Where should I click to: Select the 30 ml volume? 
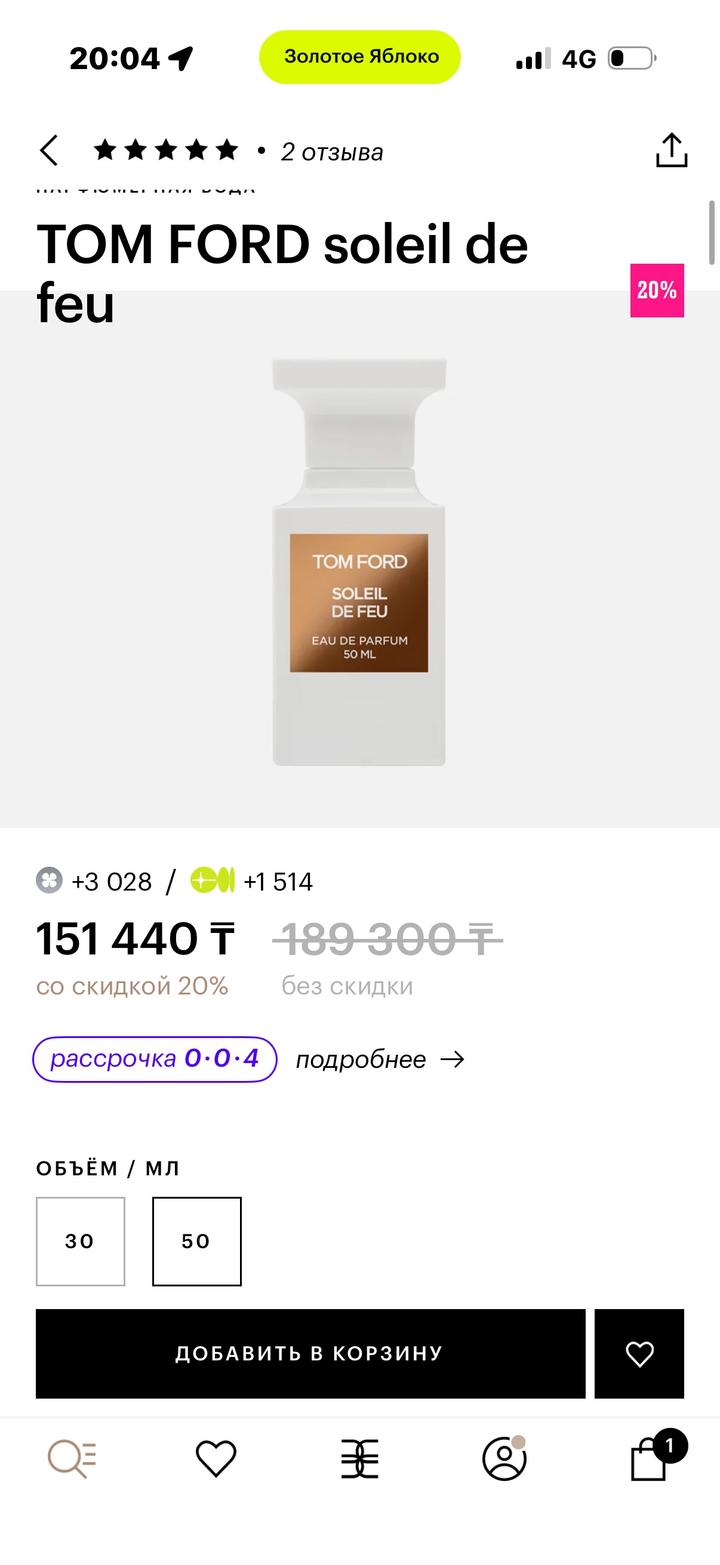tap(80, 1241)
